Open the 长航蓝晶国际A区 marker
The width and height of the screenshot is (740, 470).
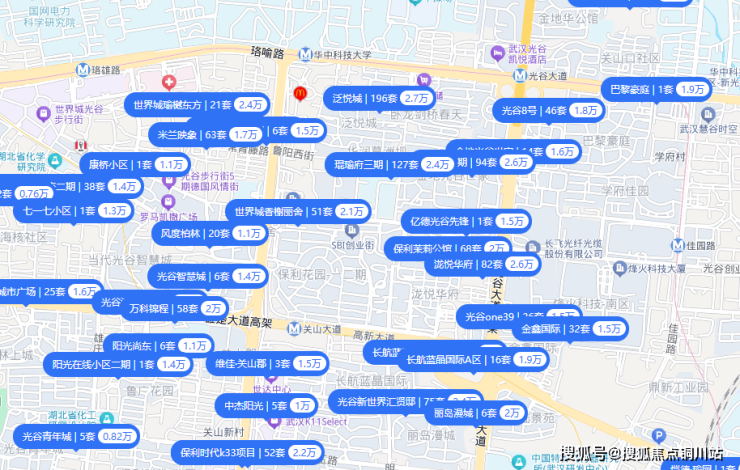(x=472, y=359)
